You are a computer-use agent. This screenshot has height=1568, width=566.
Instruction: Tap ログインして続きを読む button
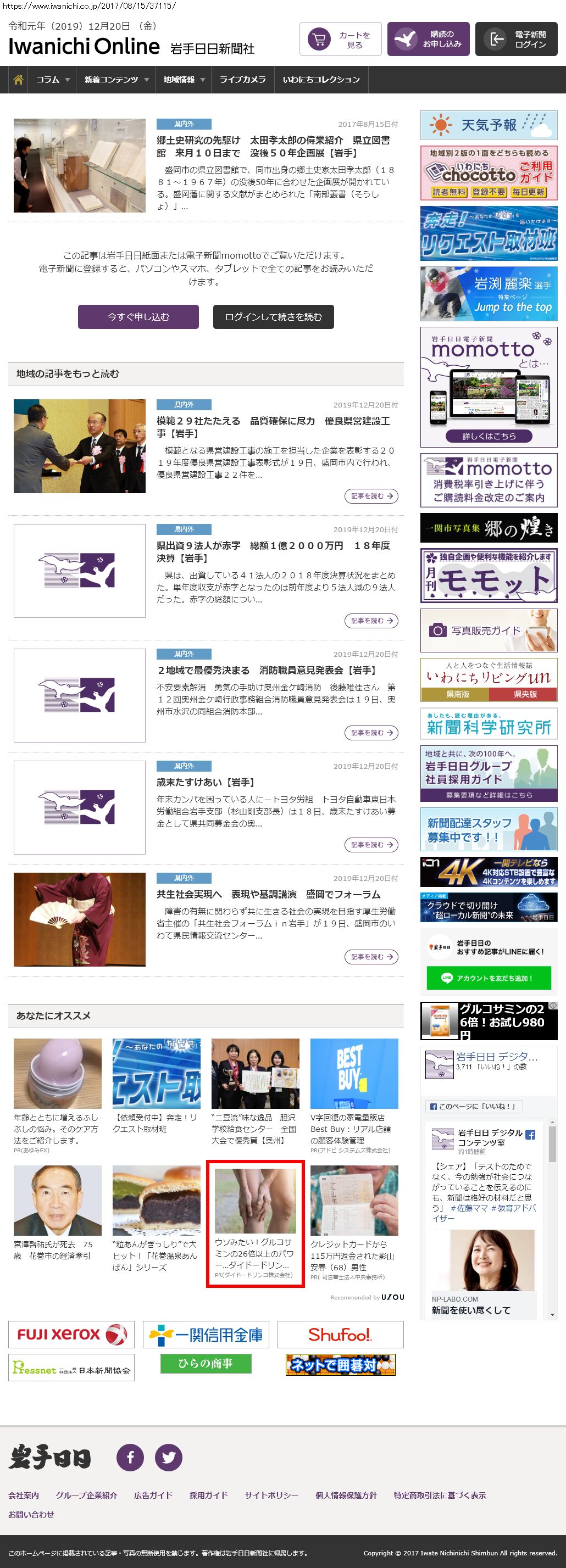pyautogui.click(x=273, y=316)
